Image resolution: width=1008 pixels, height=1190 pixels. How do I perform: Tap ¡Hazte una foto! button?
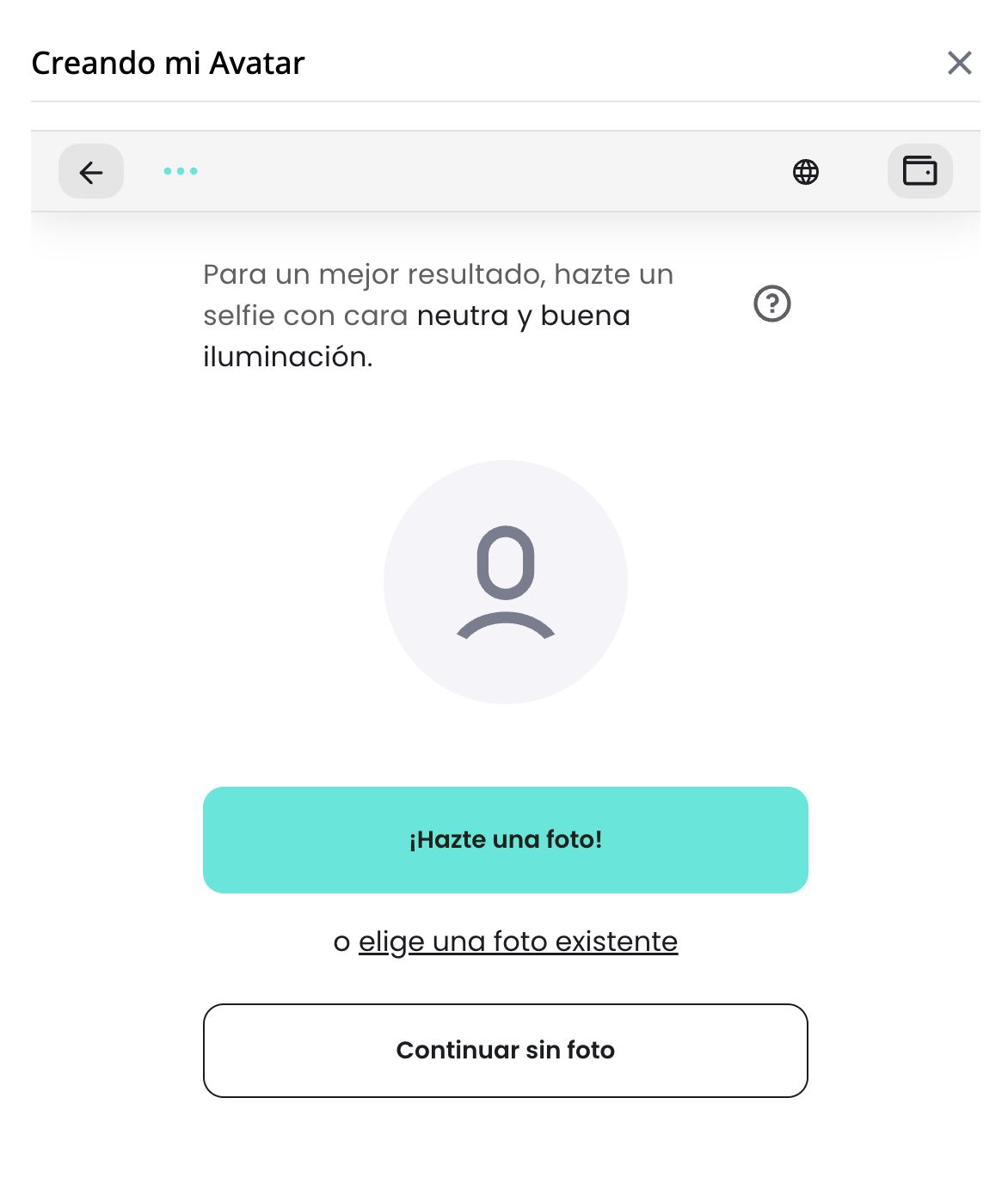point(505,839)
